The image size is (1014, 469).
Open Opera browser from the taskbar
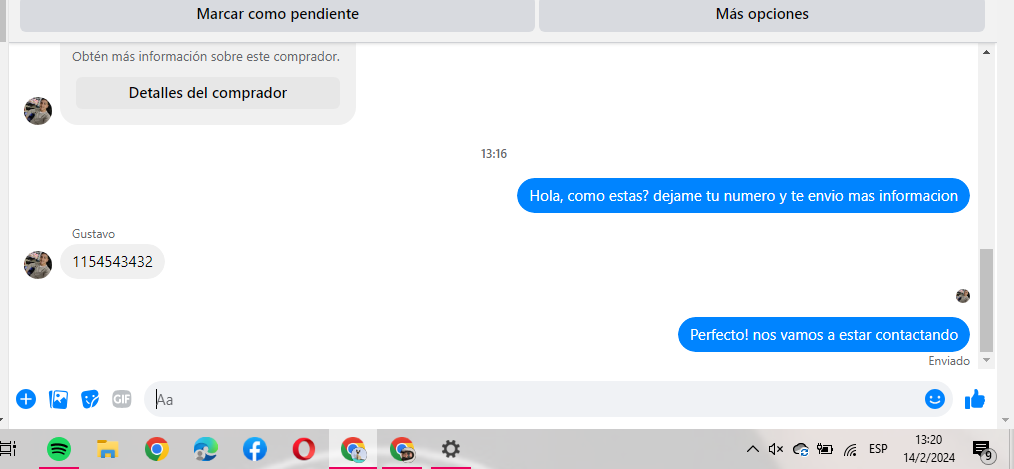coord(304,449)
